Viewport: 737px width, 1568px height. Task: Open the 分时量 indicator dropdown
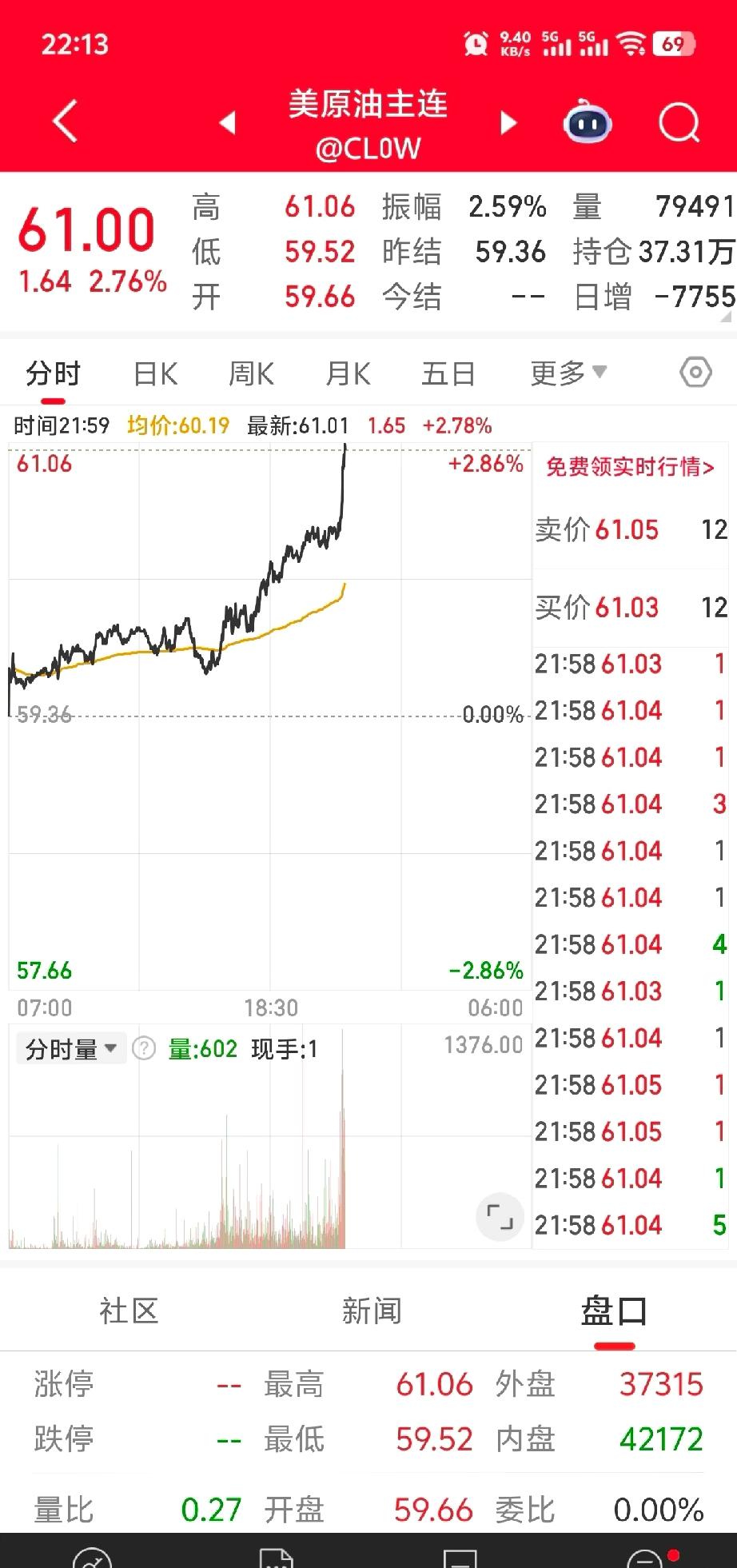pyautogui.click(x=70, y=1047)
